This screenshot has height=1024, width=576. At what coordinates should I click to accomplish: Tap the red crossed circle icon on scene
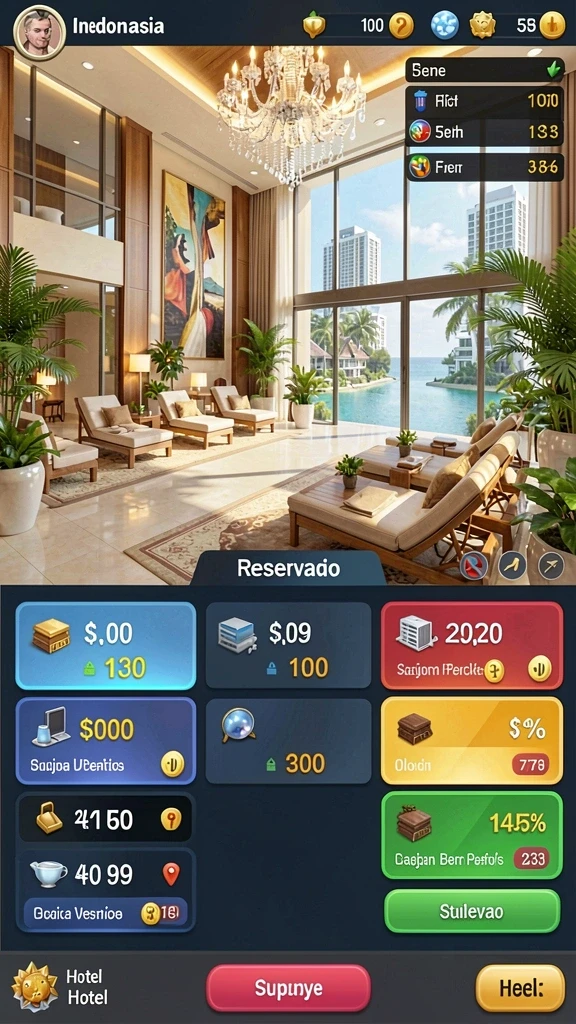[473, 566]
